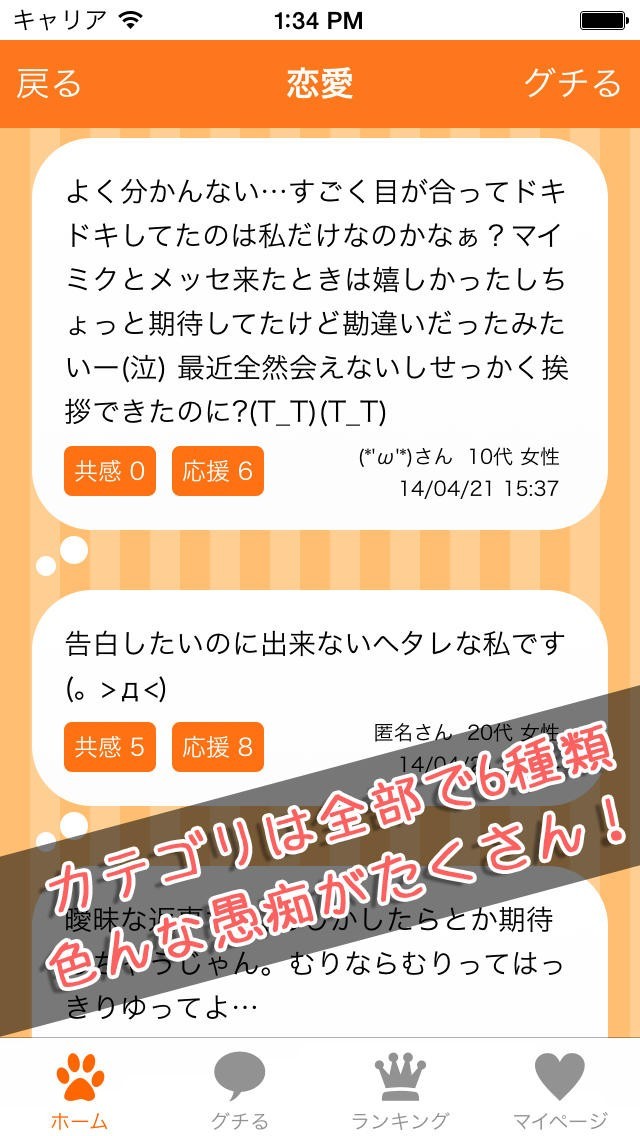Tap 応援 6 on the first post
The image size is (640, 1136).
217,471
